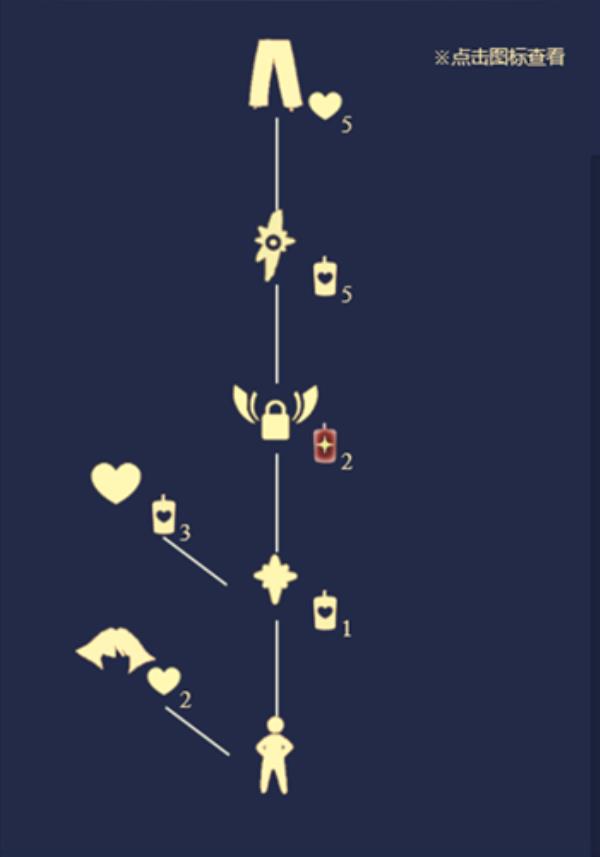Tap the pants cosmetic icon
The height and width of the screenshot is (857, 600).
tap(276, 78)
